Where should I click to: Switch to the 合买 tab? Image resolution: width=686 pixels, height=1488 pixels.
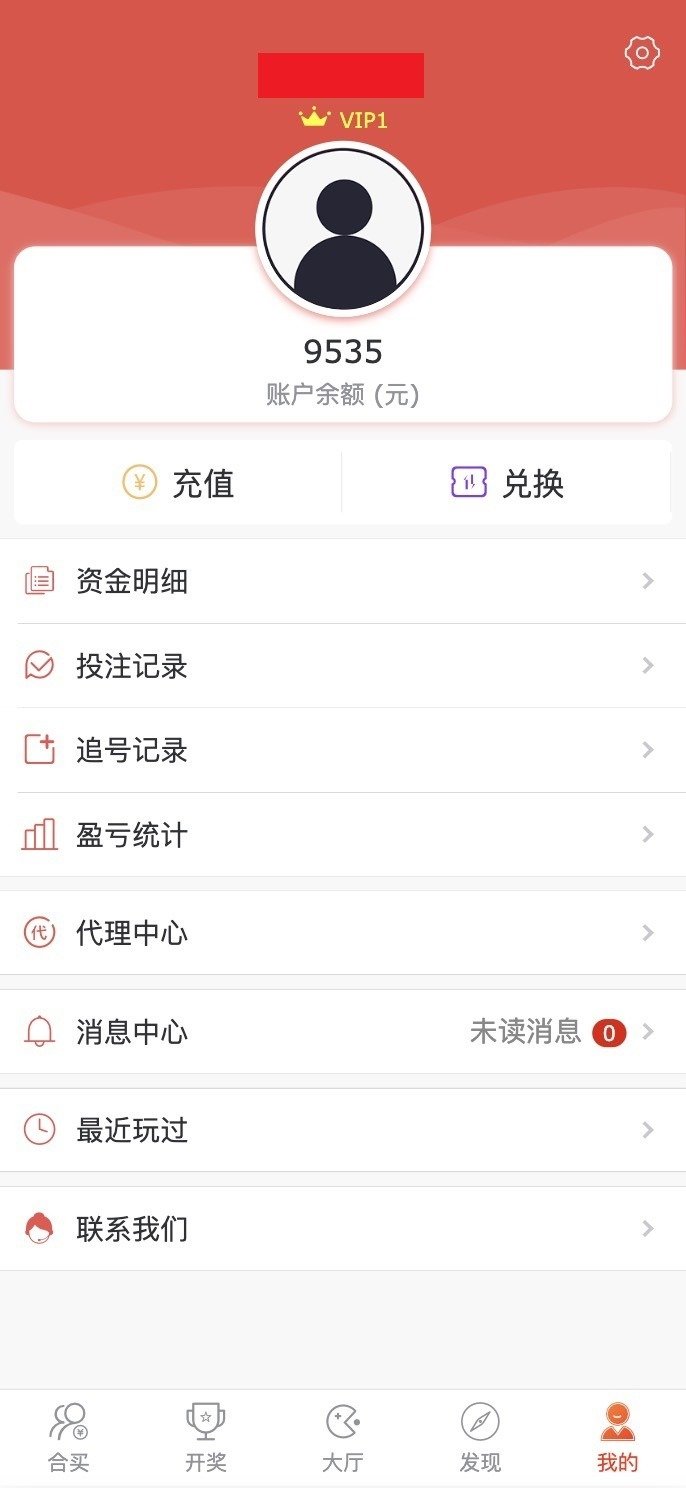tap(69, 1437)
